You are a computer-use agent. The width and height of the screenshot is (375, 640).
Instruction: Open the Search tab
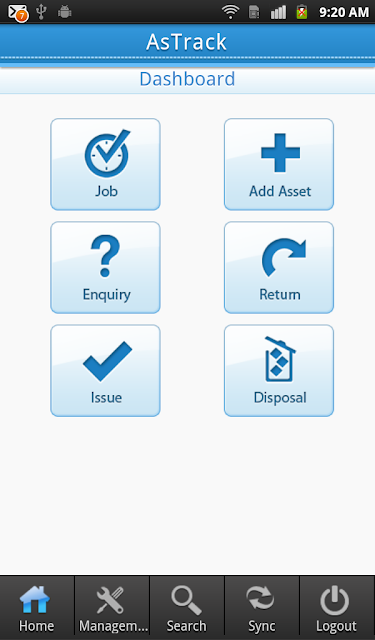(x=187, y=608)
